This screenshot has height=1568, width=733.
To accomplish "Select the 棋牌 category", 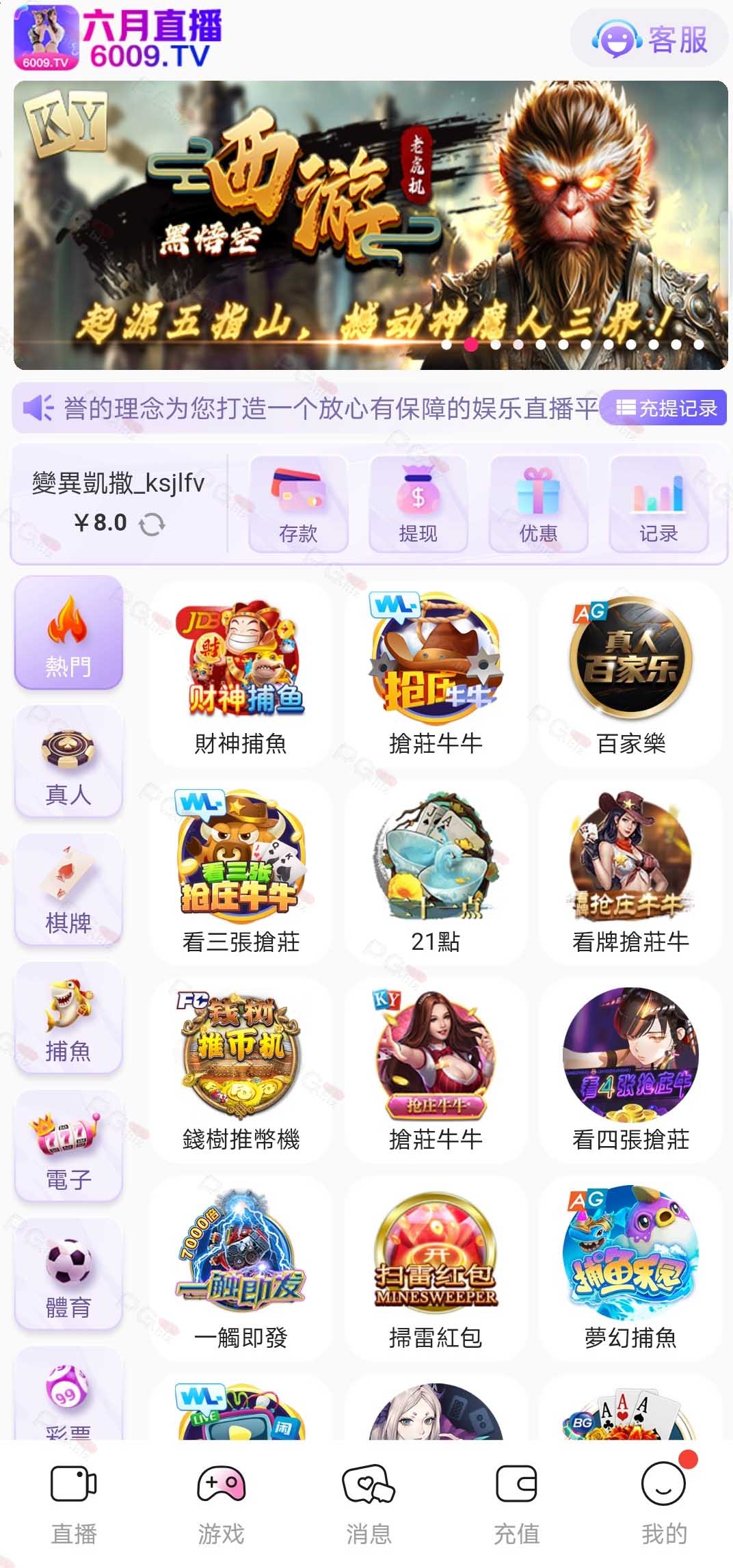I will click(x=68, y=890).
